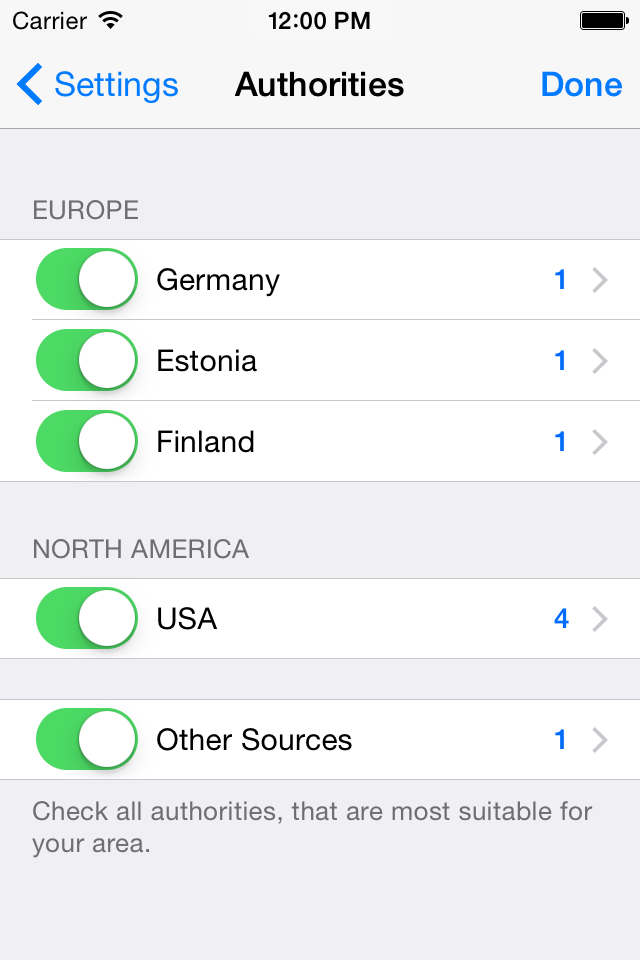Viewport: 640px width, 960px height.
Task: Toggle the Finland switch off
Action: pyautogui.click(x=86, y=442)
